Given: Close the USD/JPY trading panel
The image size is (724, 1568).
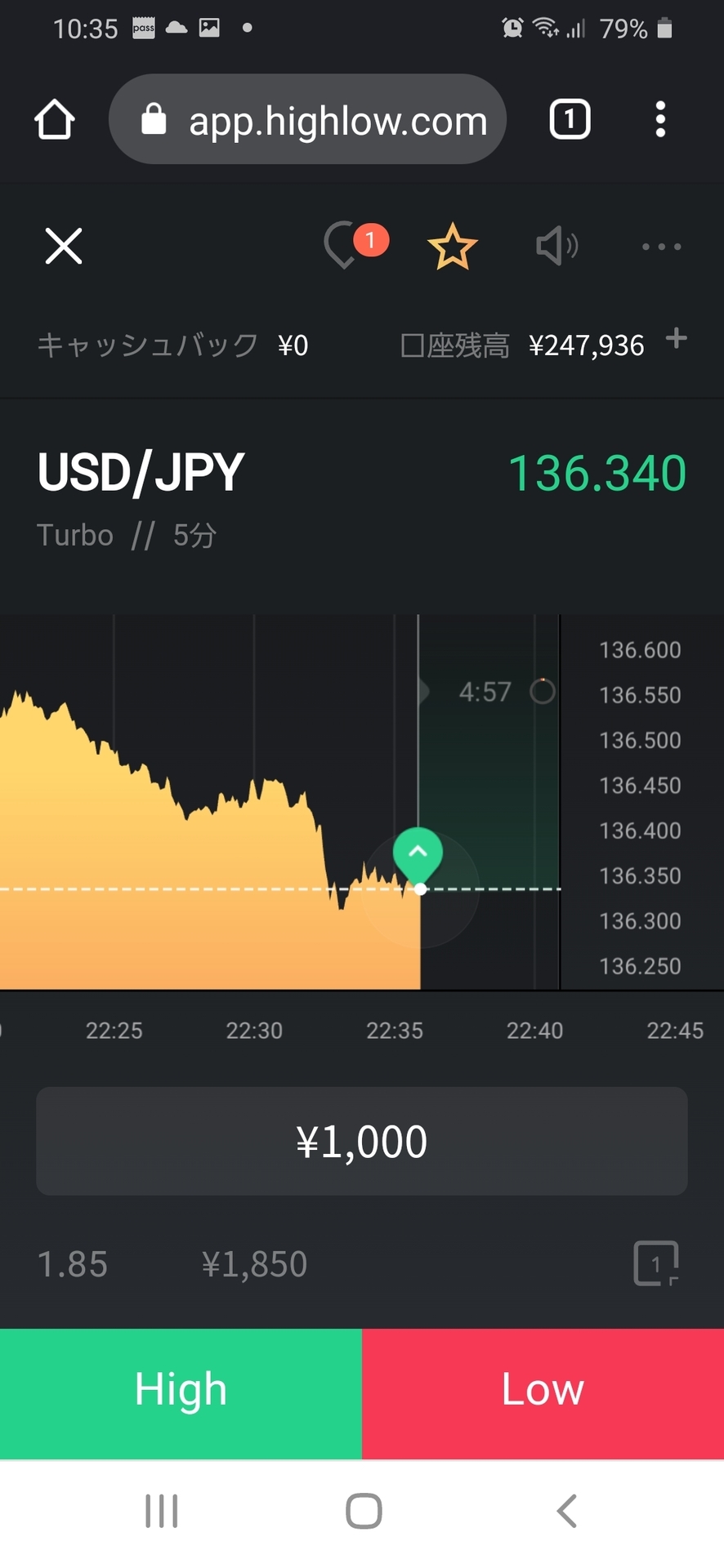Looking at the screenshot, I should pyautogui.click(x=64, y=246).
